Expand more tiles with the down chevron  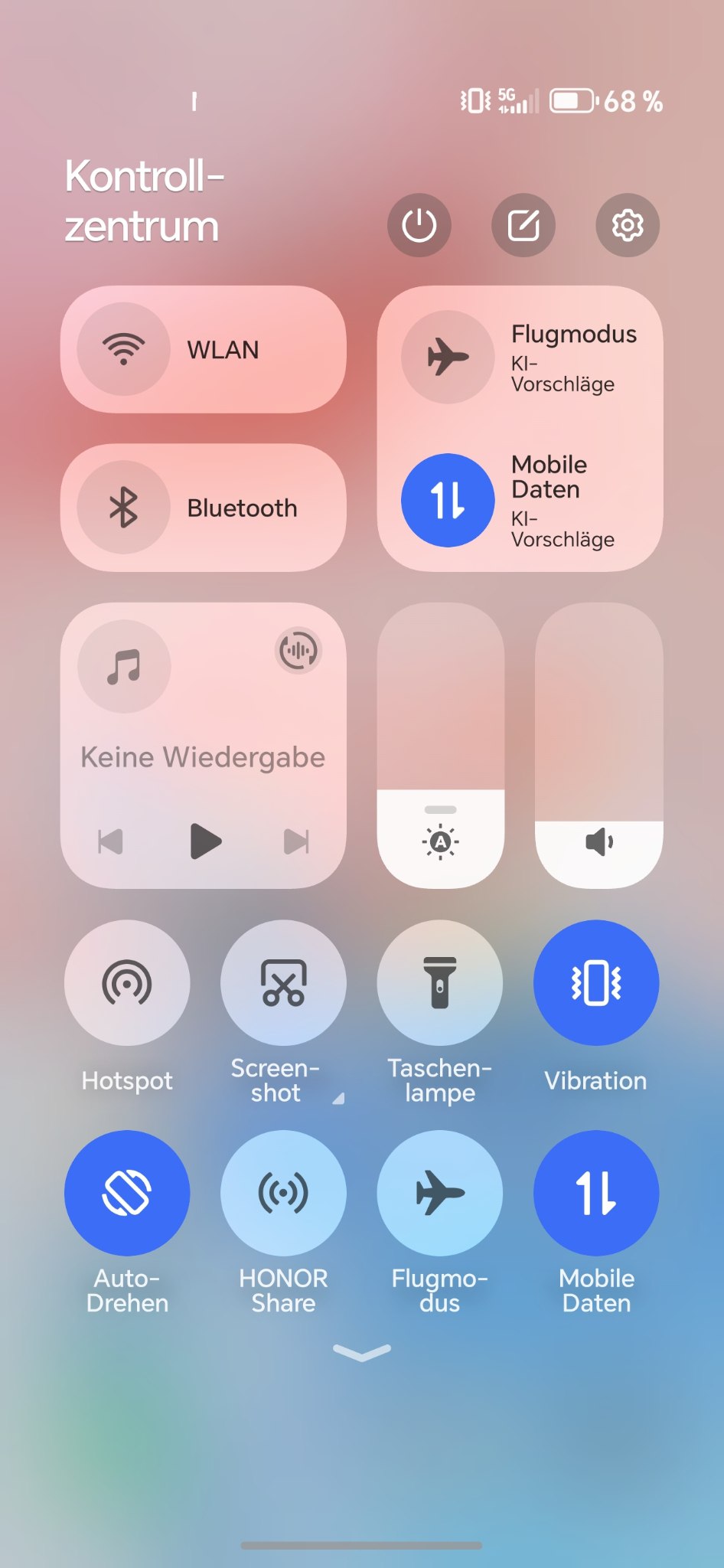click(x=362, y=1353)
